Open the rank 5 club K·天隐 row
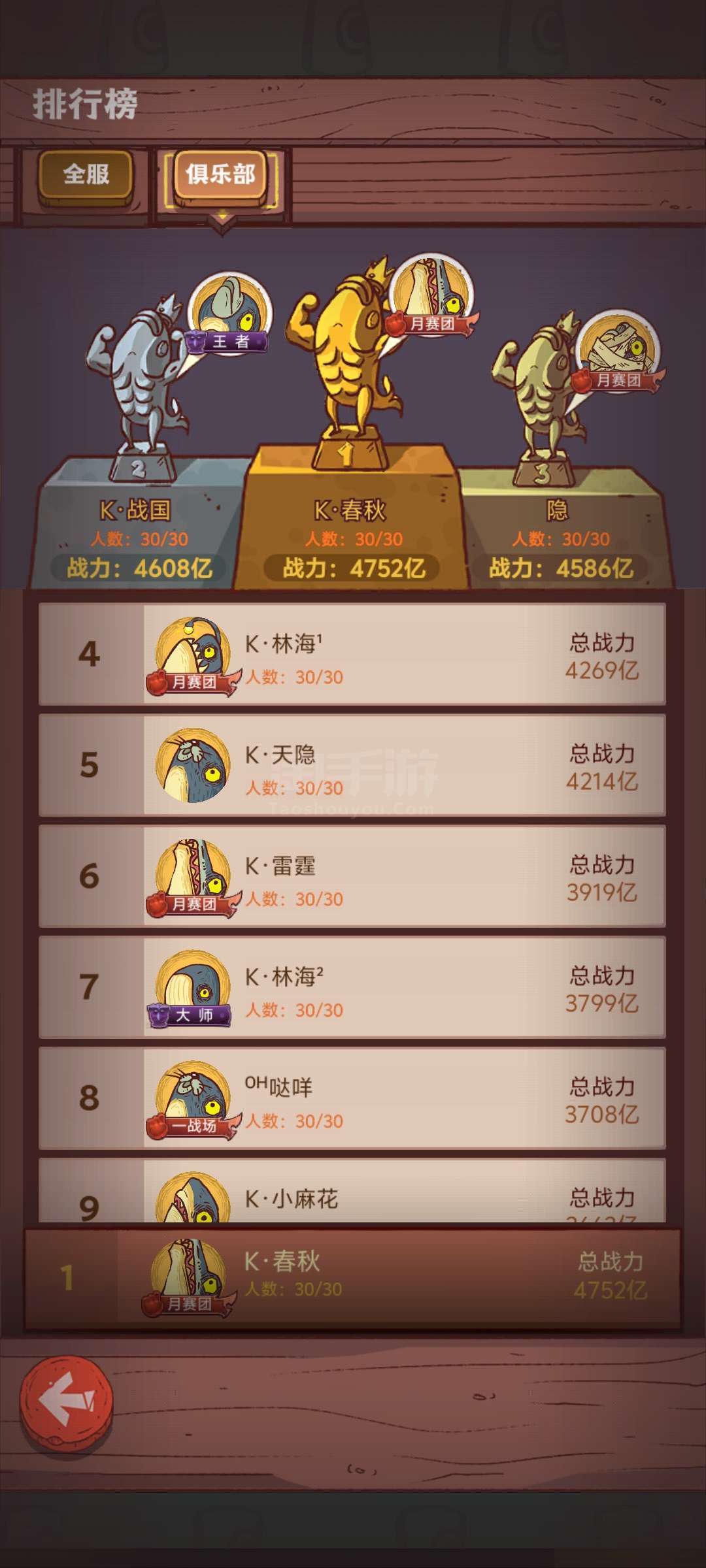The height and width of the screenshot is (1568, 706). coord(352,765)
